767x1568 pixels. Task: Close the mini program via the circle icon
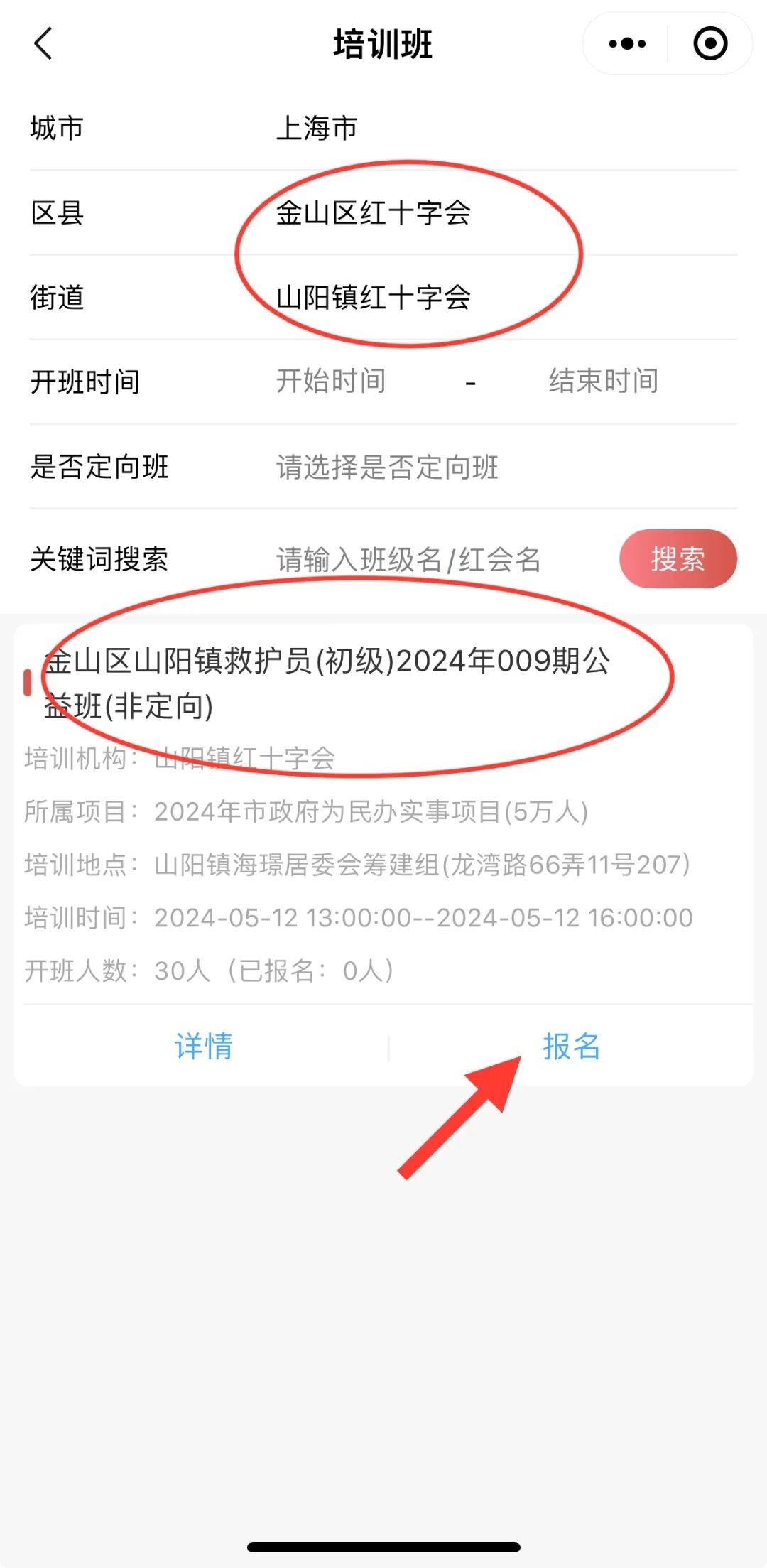(x=709, y=44)
